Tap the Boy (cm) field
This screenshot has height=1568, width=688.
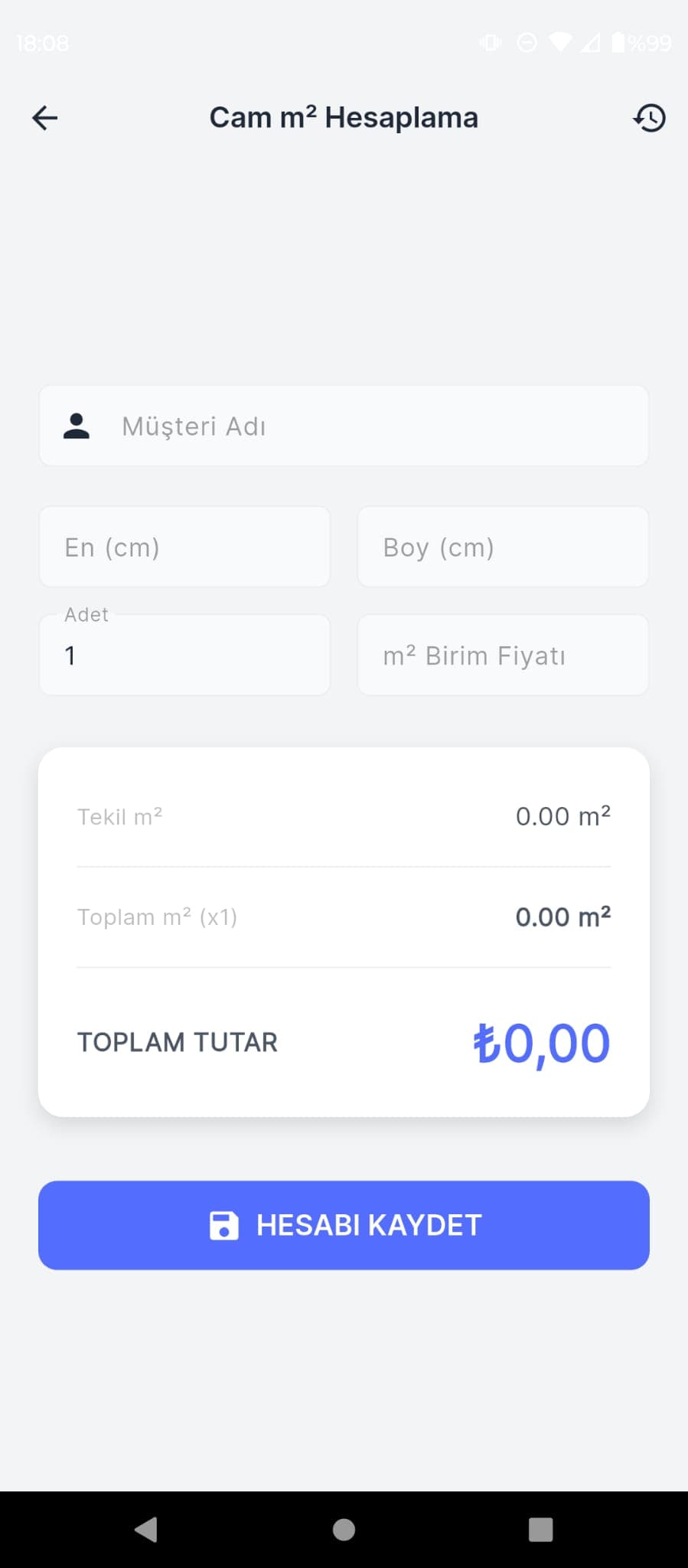point(503,547)
